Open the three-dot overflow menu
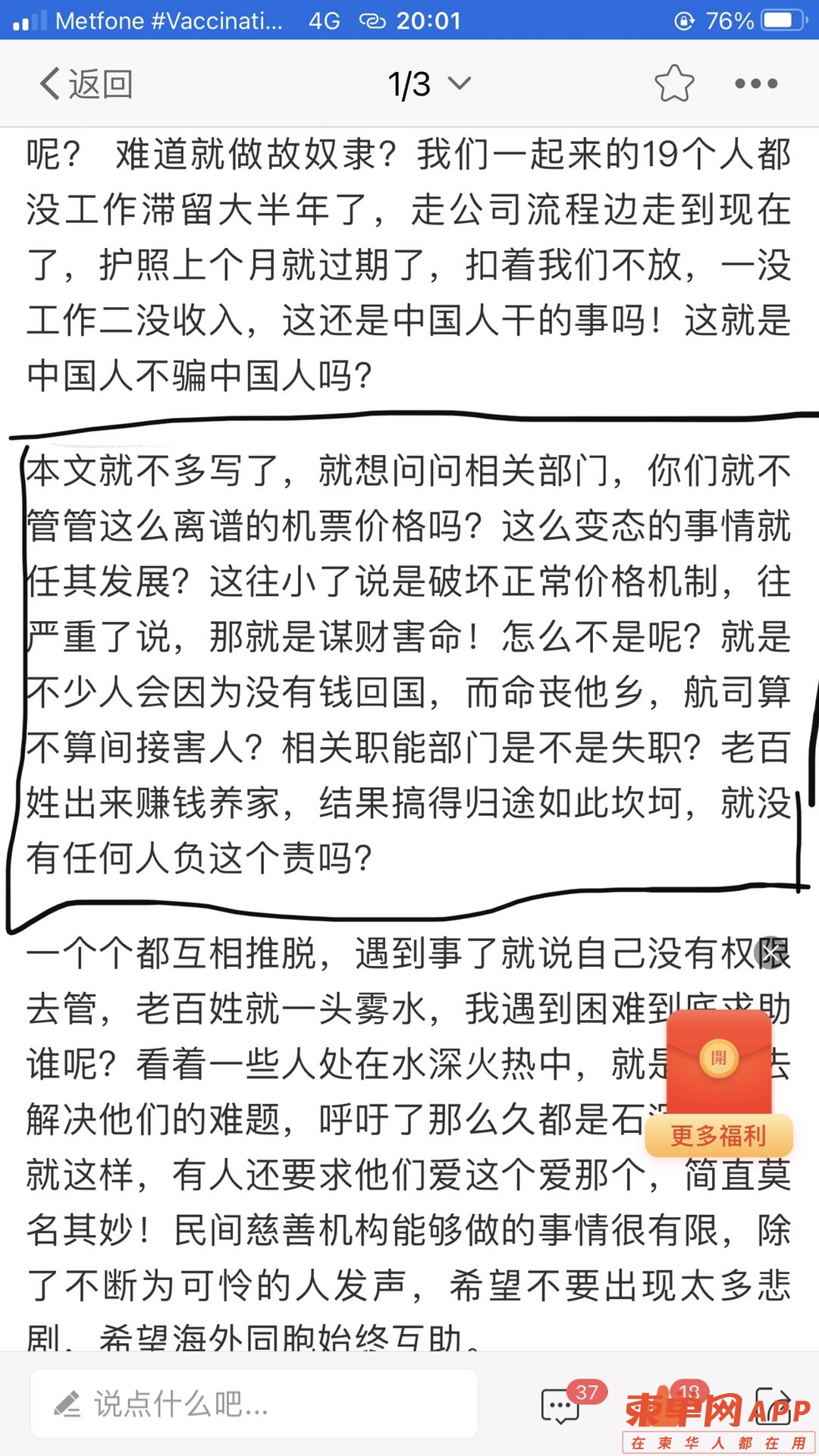Image resolution: width=819 pixels, height=1456 pixels. (x=756, y=83)
